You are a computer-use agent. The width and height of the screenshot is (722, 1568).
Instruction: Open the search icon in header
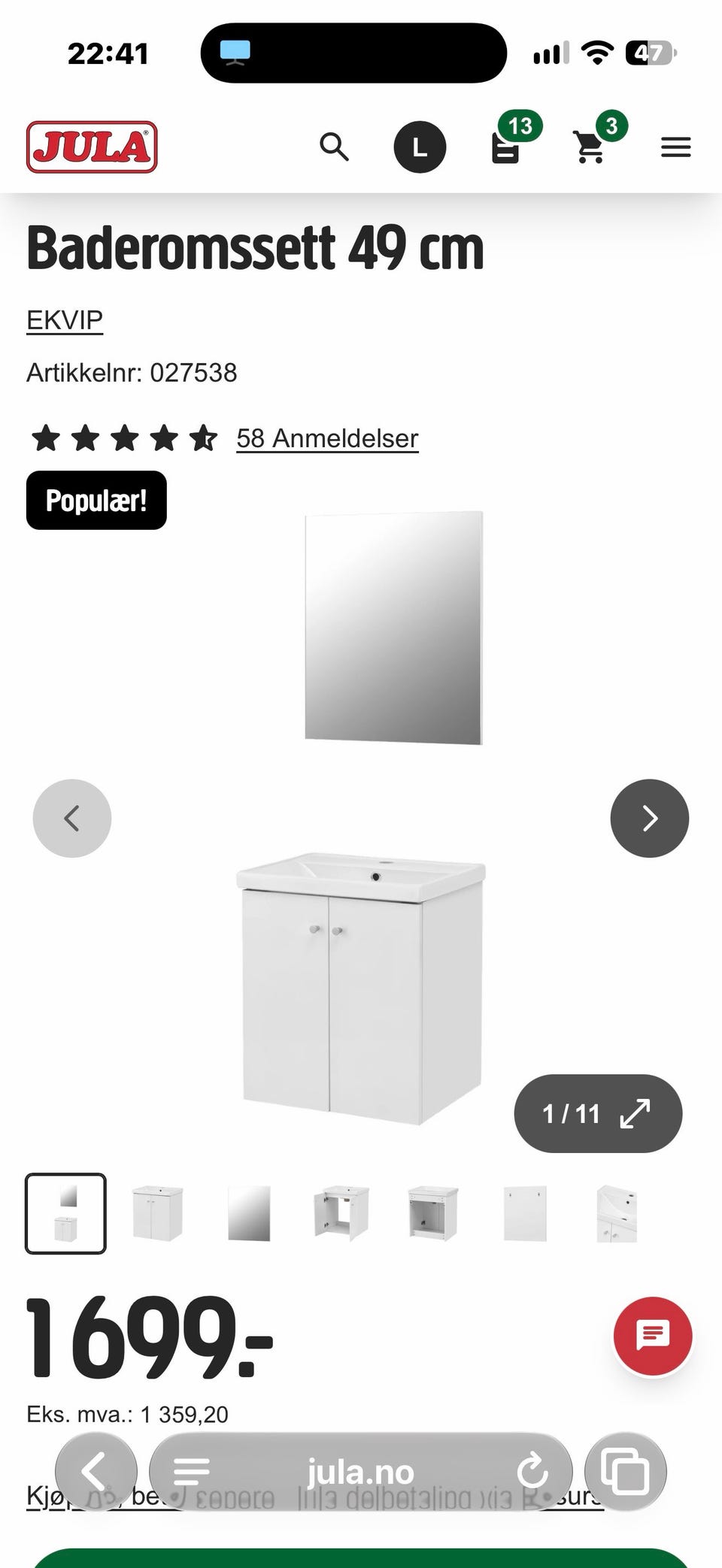(334, 147)
